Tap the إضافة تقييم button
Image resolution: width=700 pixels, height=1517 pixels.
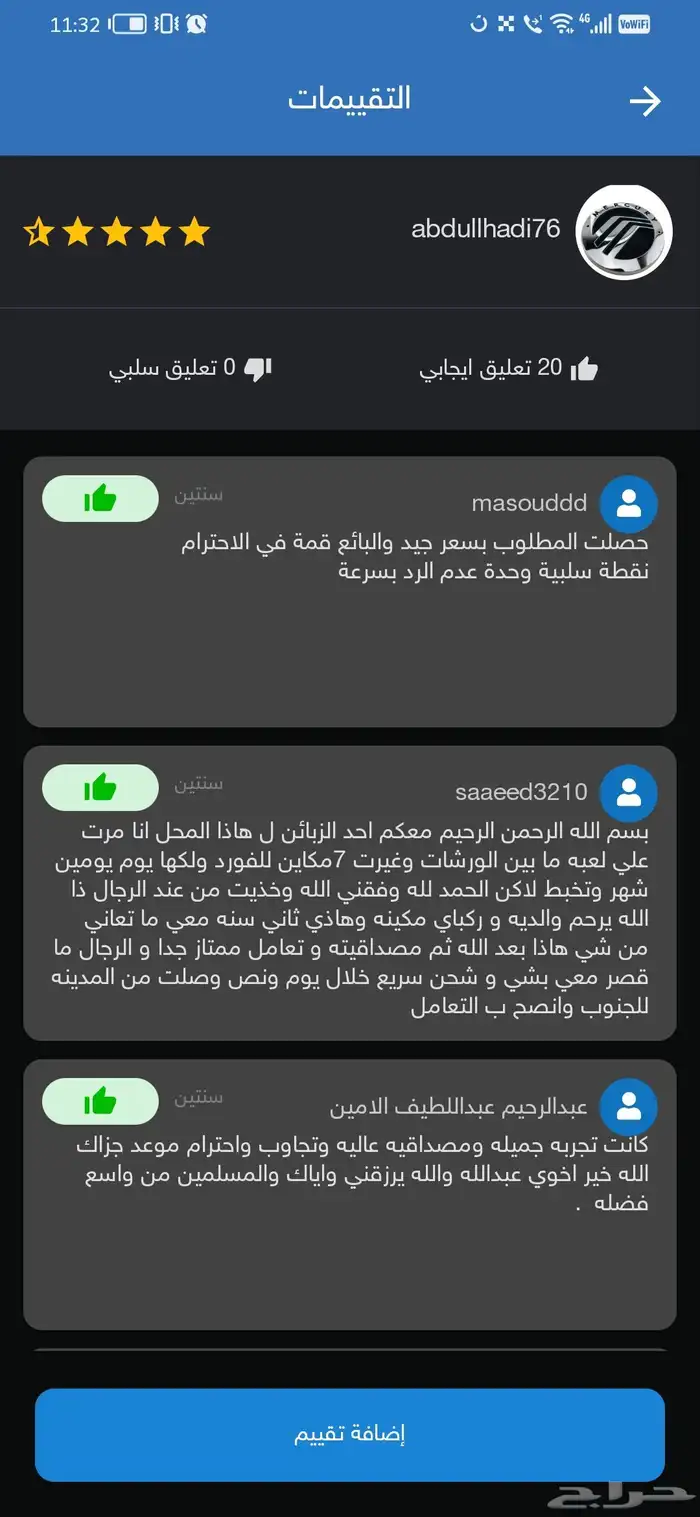350,1434
